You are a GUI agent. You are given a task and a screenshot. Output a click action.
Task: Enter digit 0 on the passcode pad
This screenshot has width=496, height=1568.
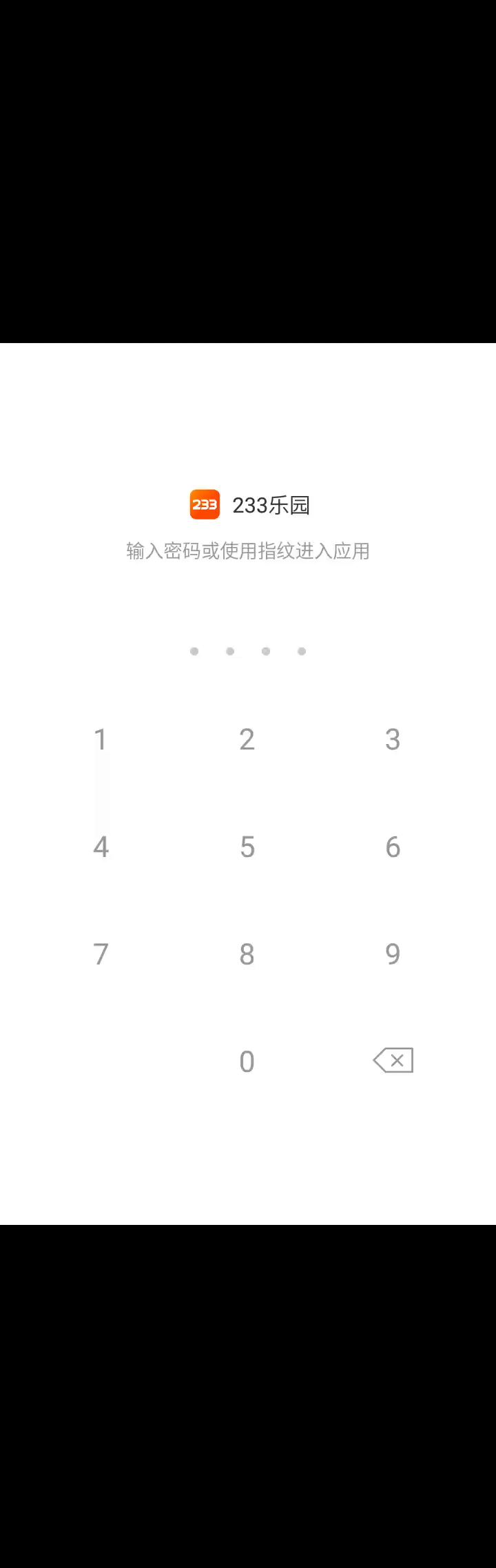247,1062
